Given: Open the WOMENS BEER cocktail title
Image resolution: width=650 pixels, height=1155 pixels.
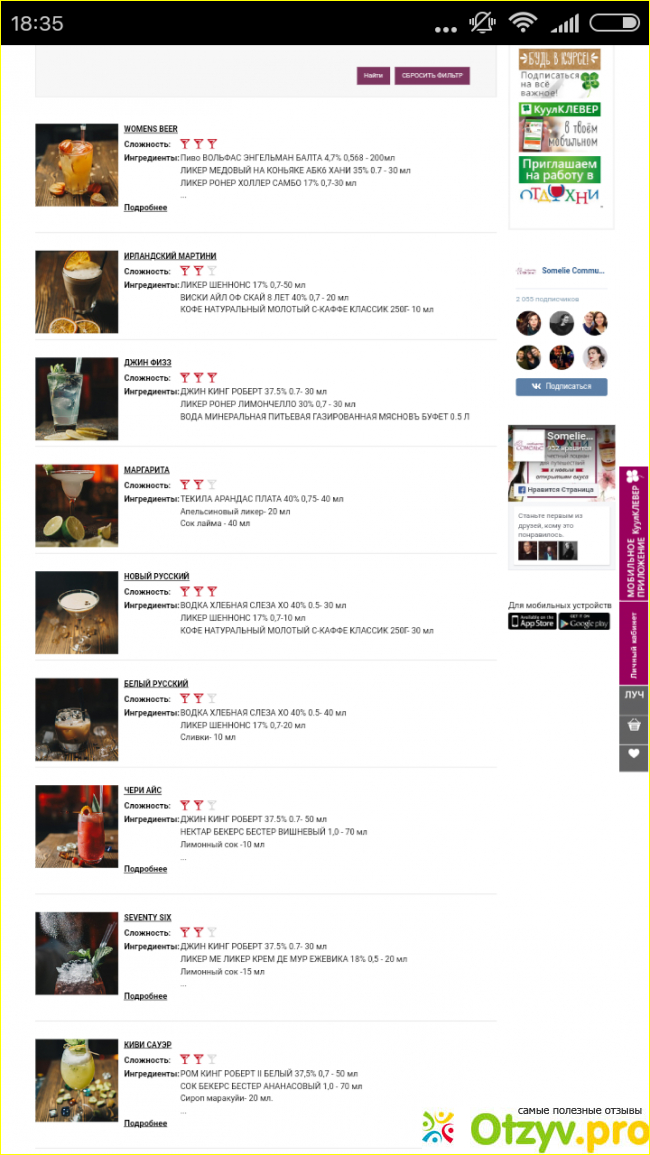Looking at the screenshot, I should point(151,129).
